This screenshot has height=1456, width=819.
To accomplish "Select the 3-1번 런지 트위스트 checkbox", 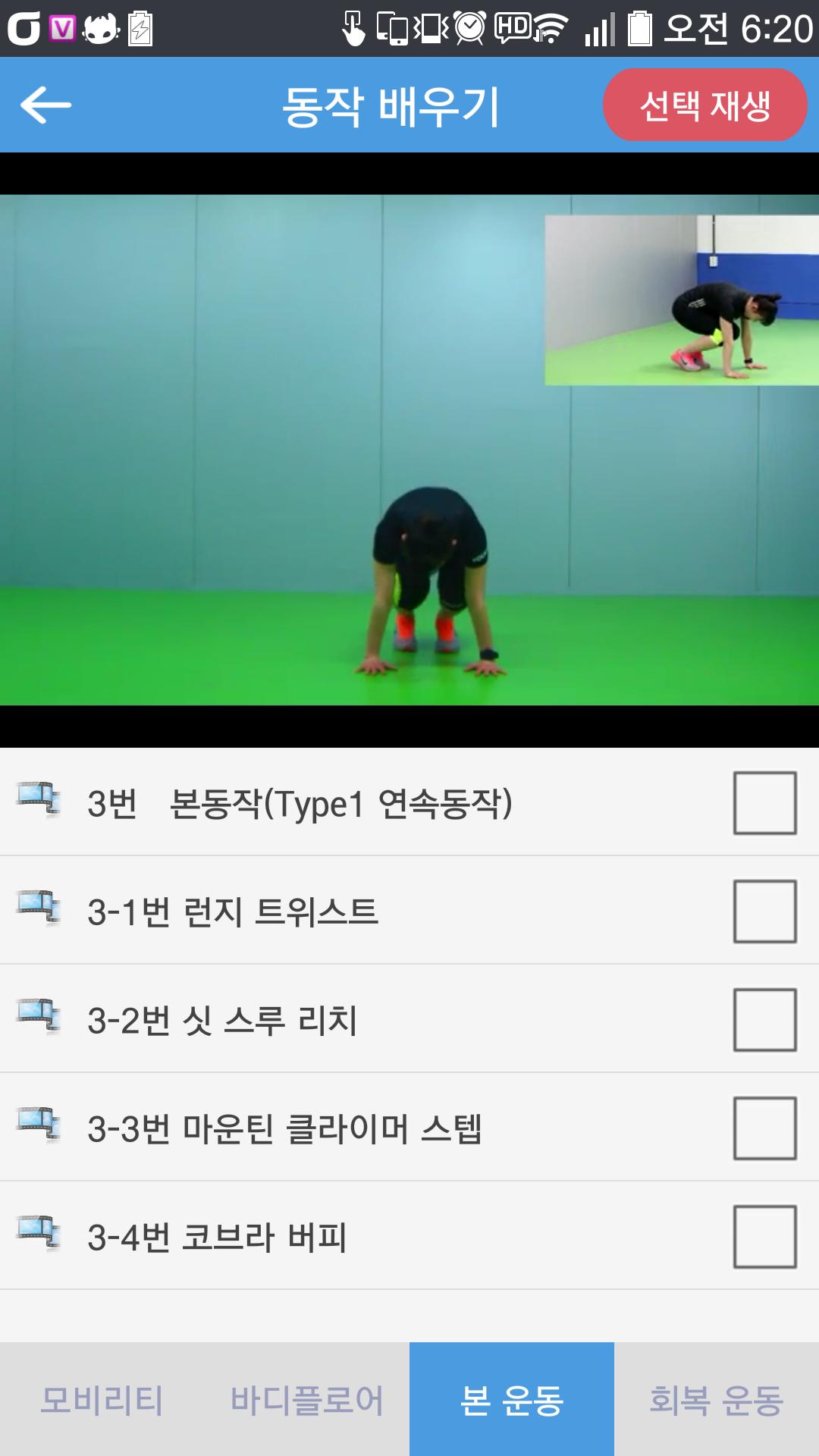I will tap(764, 912).
